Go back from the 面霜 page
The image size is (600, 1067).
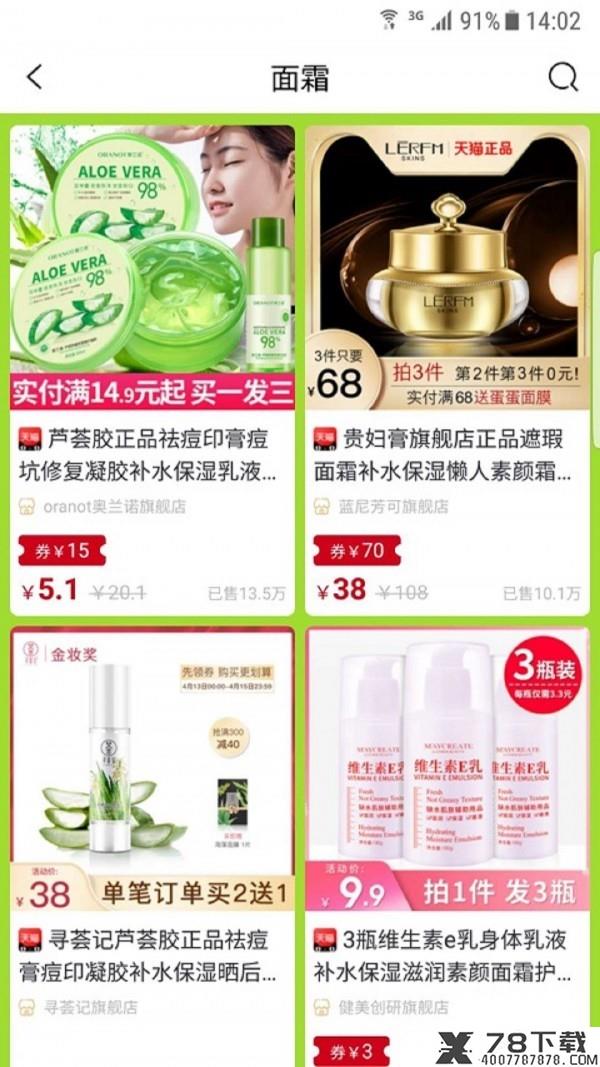35,77
